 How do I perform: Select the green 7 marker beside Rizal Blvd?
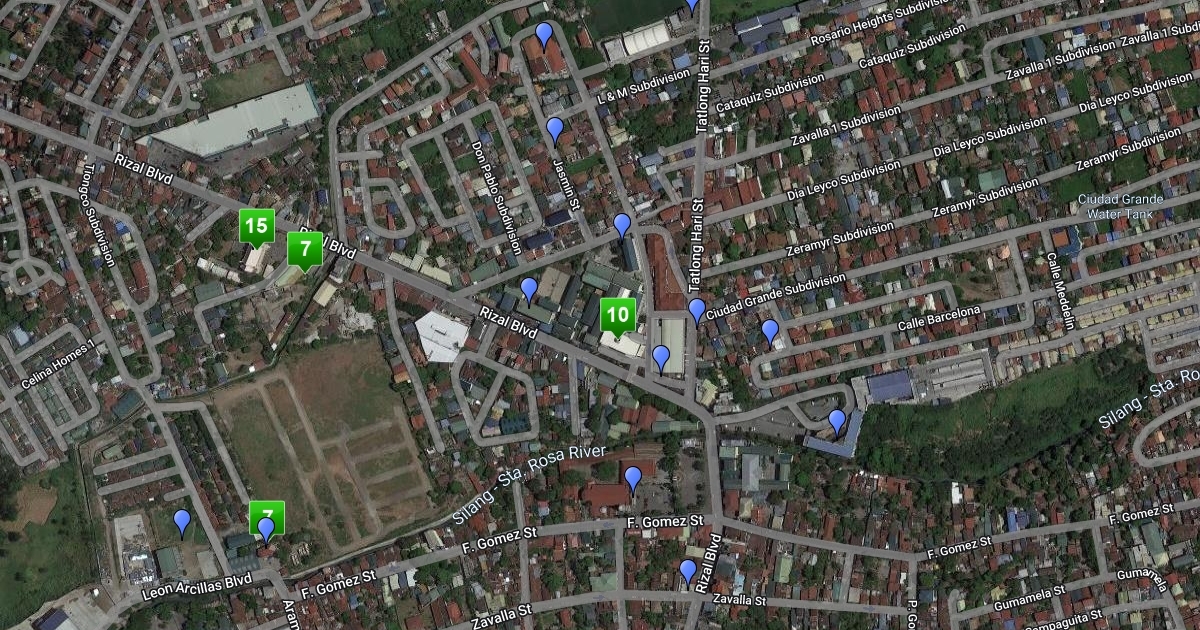[305, 249]
